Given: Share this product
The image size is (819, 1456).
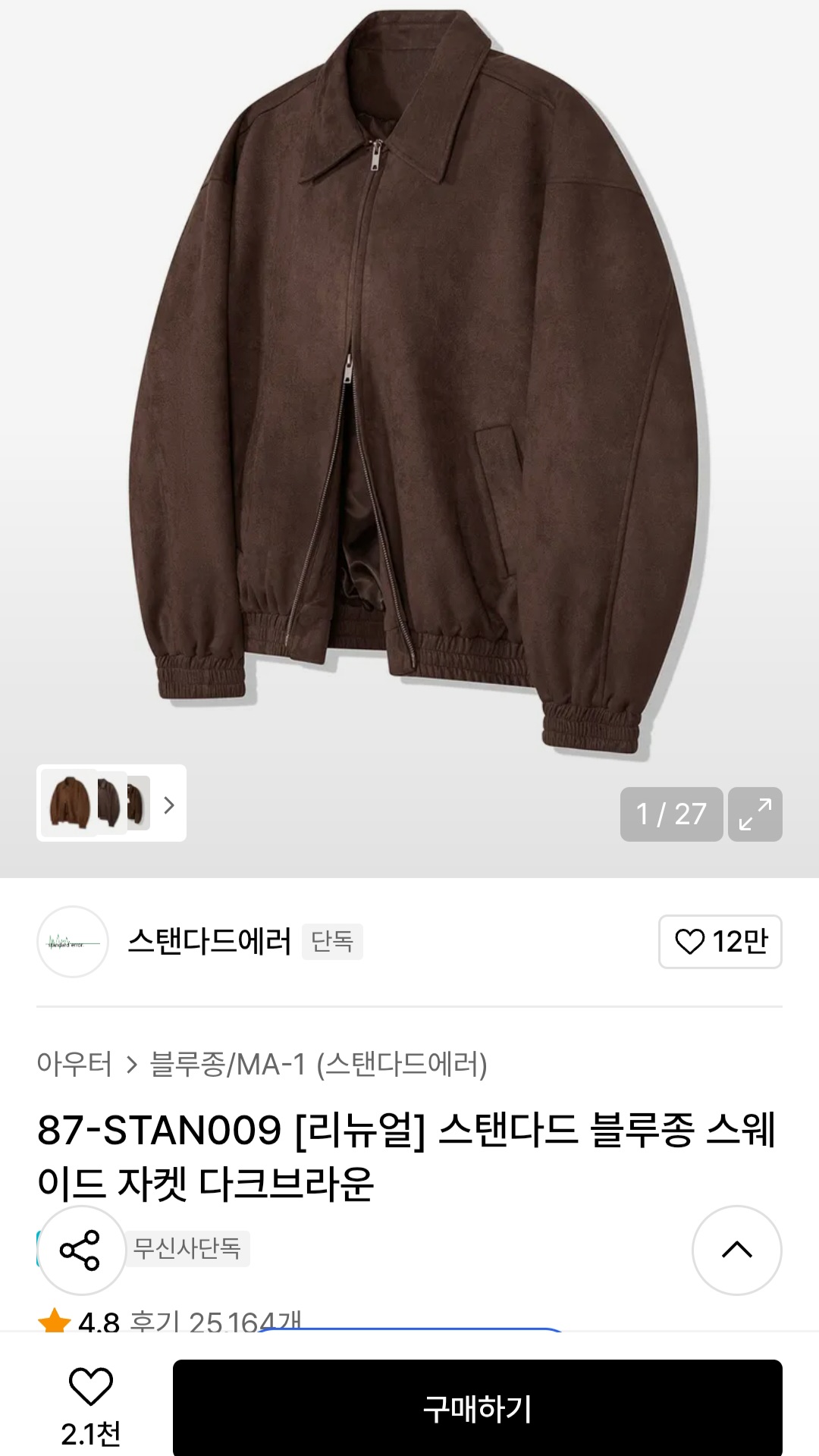Looking at the screenshot, I should click(x=81, y=1250).
